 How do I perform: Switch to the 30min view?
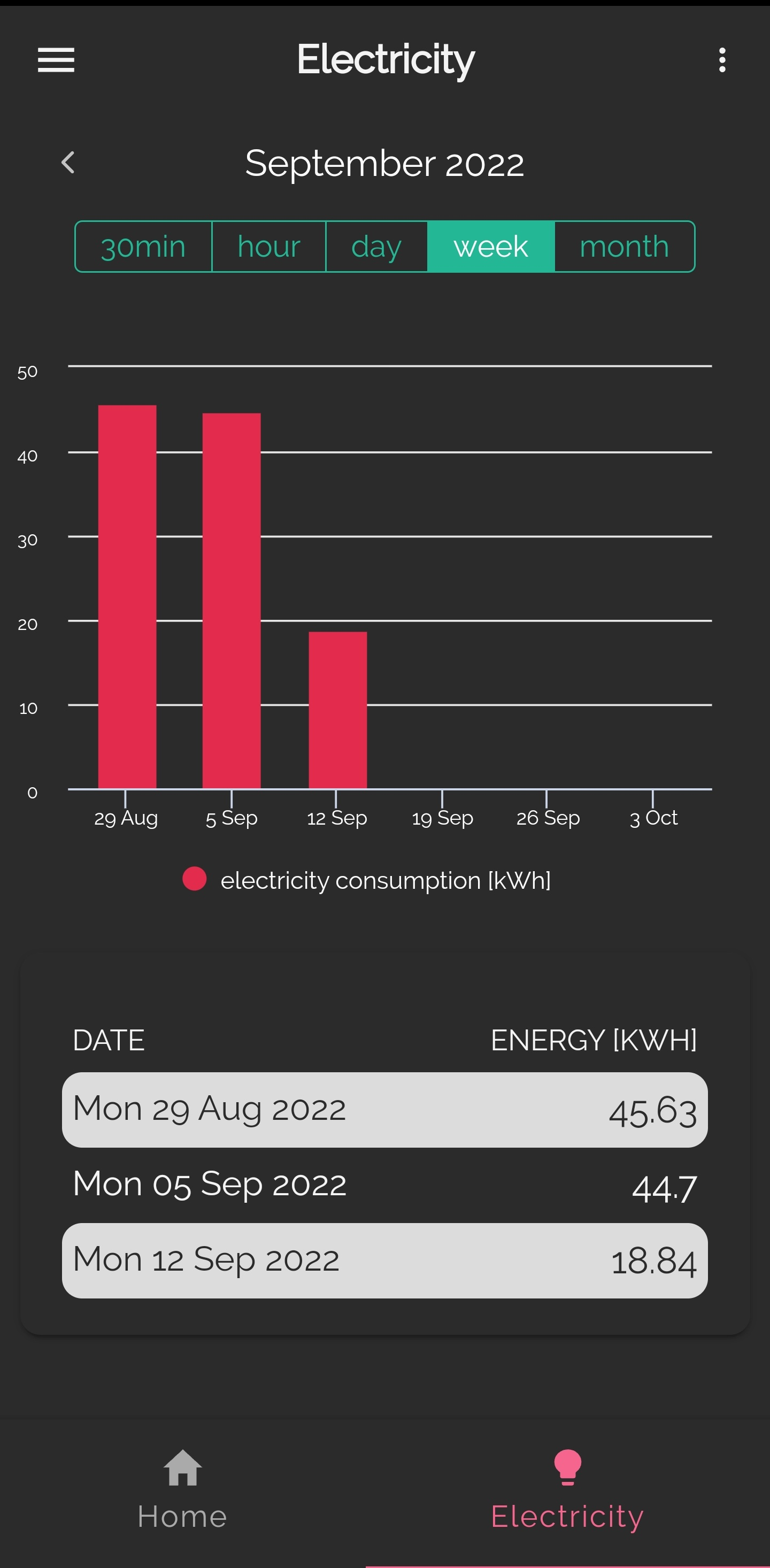click(x=143, y=247)
